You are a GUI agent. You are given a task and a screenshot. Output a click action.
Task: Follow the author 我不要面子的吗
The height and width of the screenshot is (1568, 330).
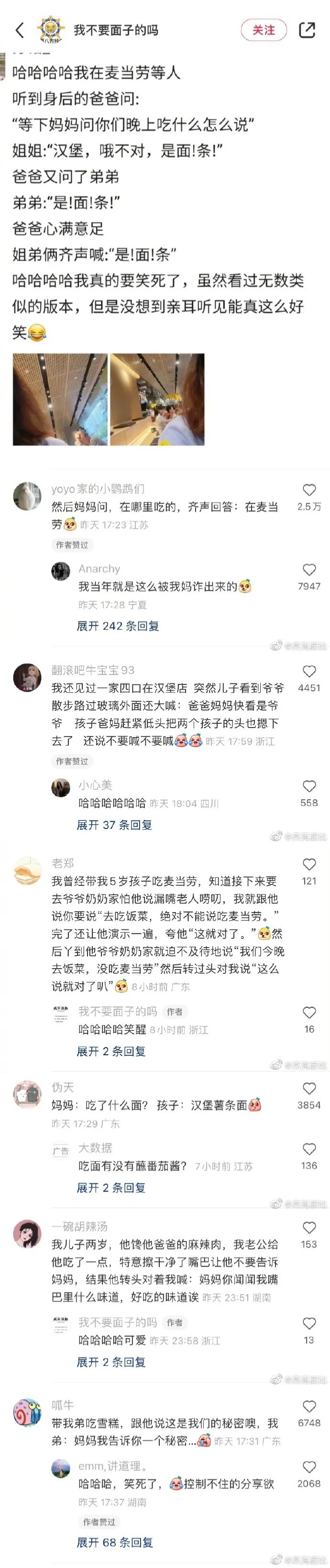pos(263,30)
